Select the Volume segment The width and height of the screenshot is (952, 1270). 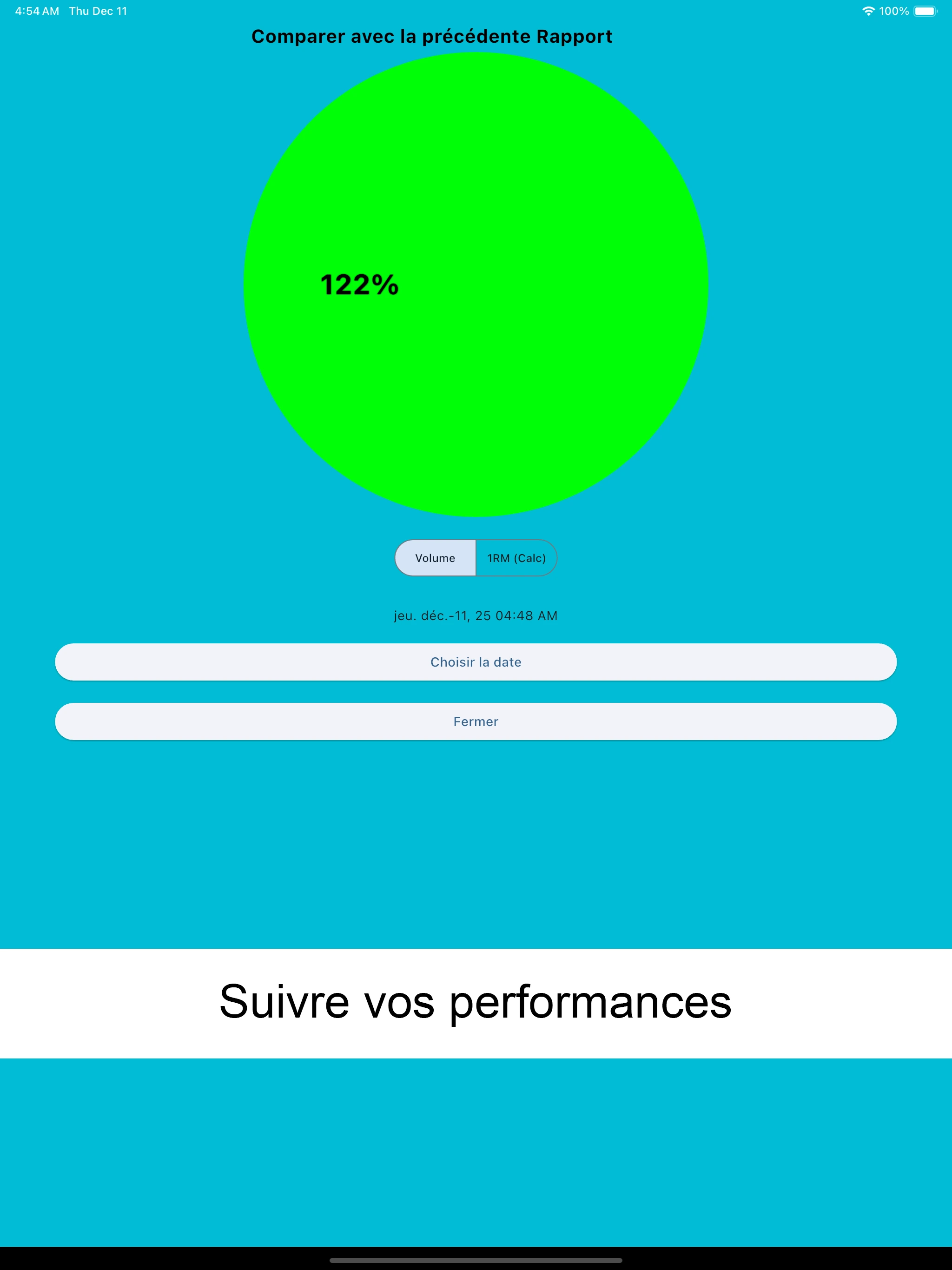pos(435,558)
